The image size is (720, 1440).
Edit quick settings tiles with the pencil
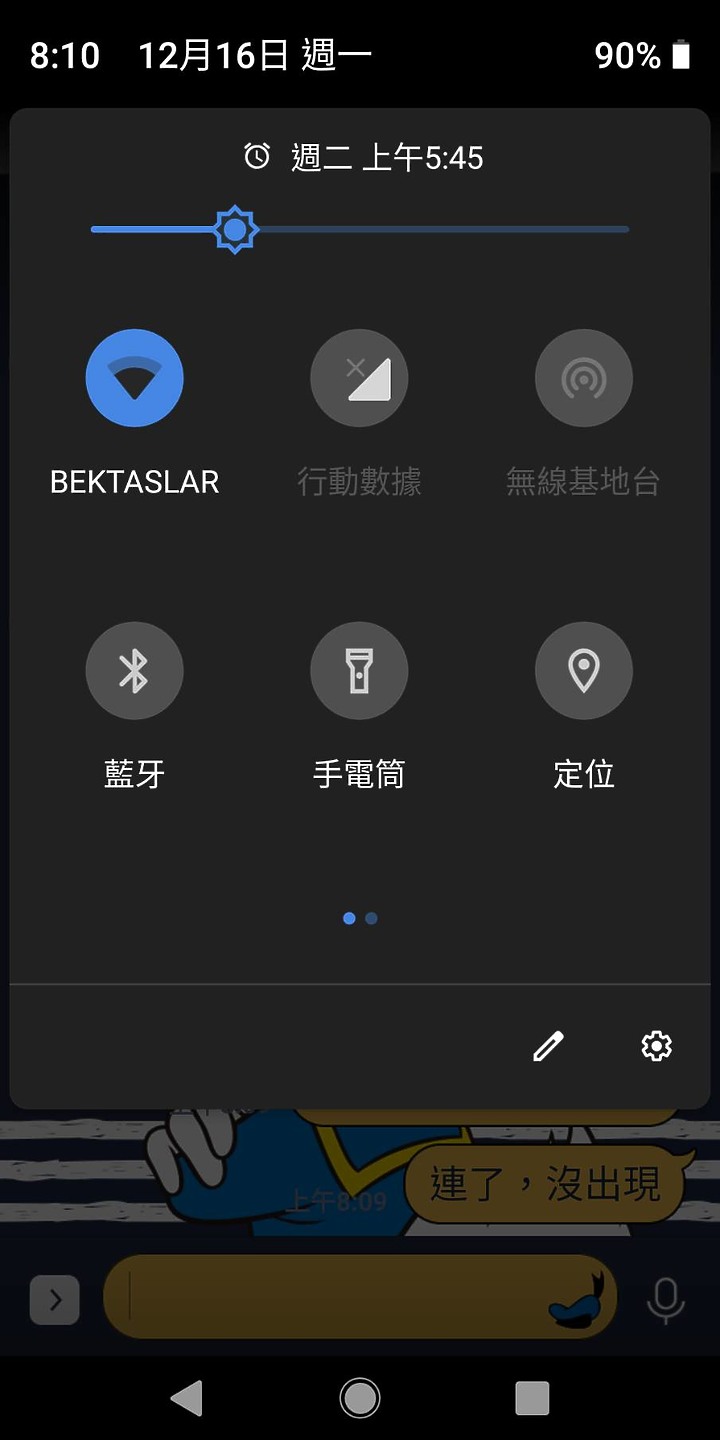[548, 1046]
